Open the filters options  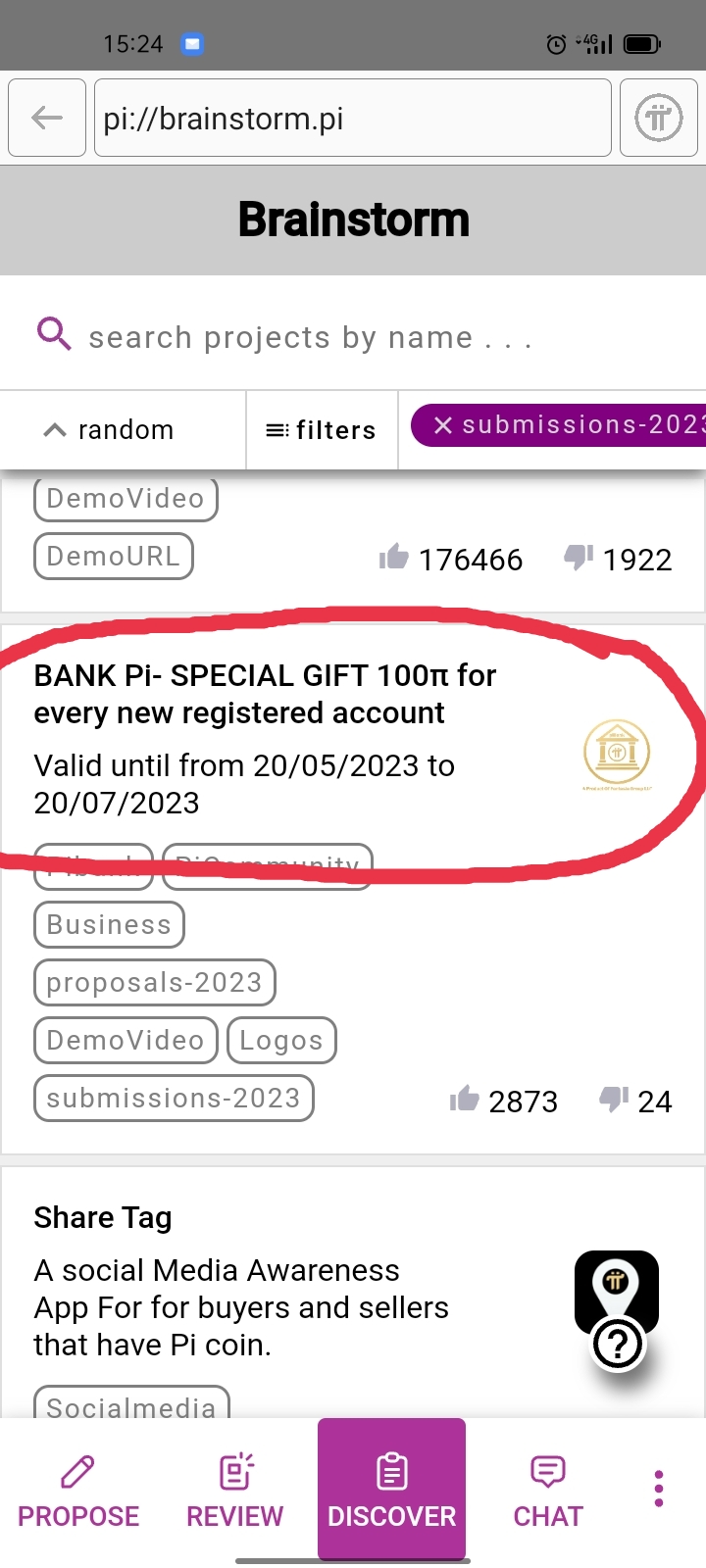tap(322, 430)
